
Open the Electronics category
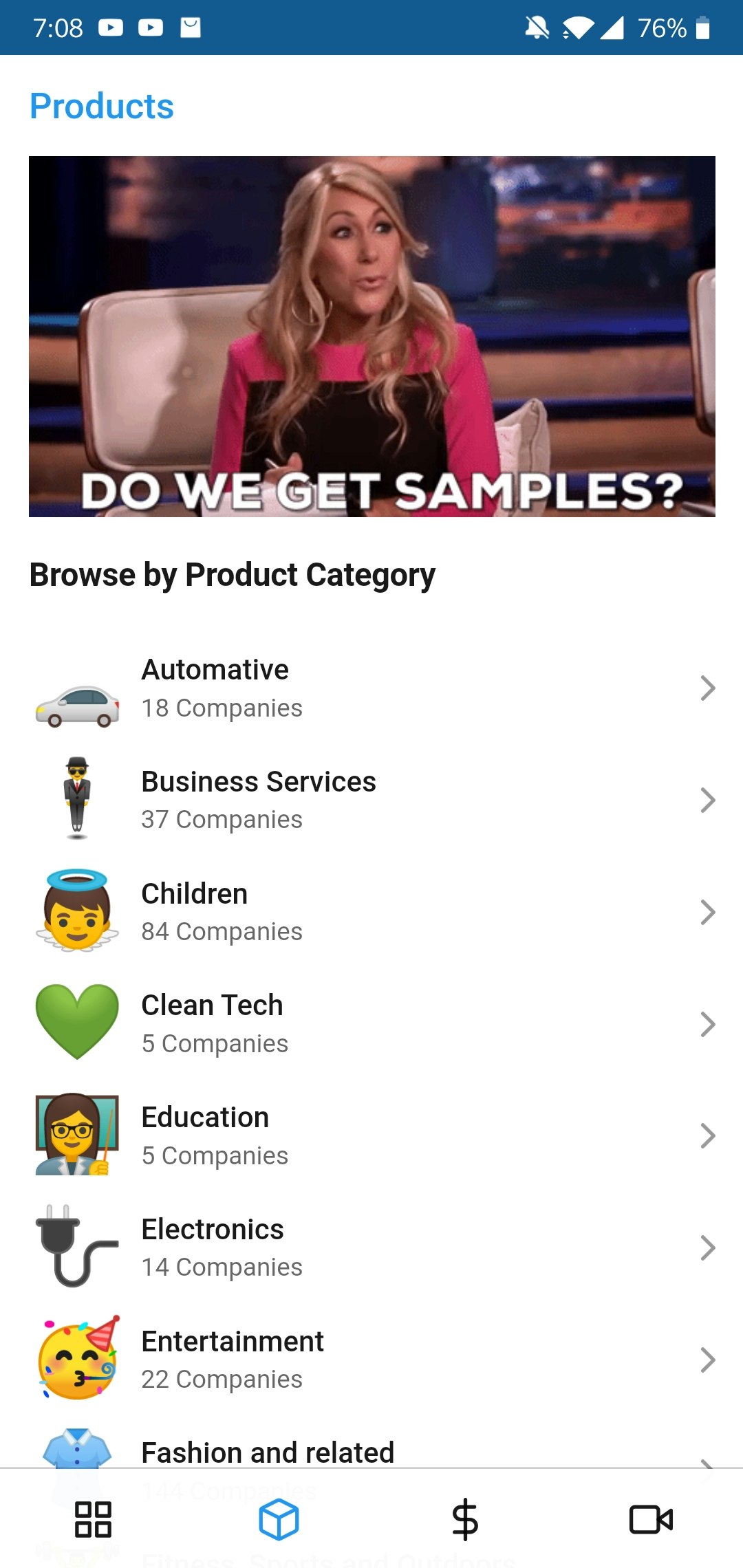[x=371, y=1248]
